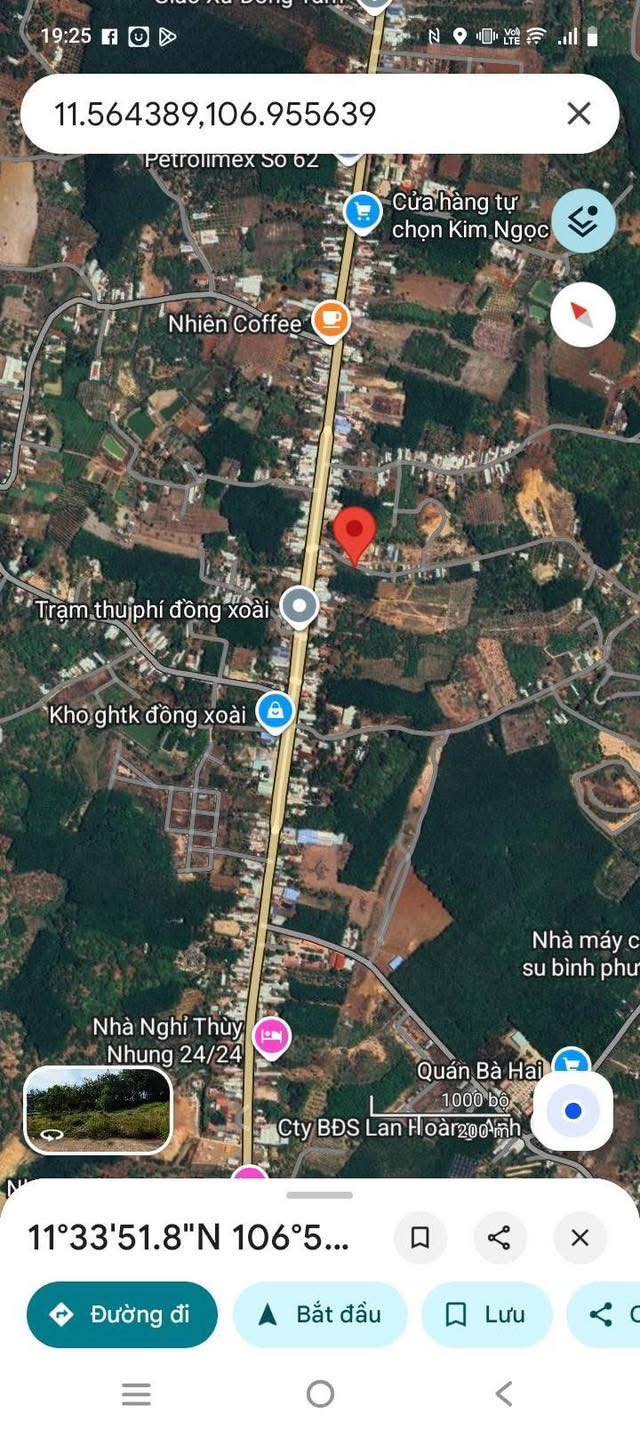
Task: Select Nhà Nghỉ Thùy Nhung 24/24 marker
Action: 271,1037
